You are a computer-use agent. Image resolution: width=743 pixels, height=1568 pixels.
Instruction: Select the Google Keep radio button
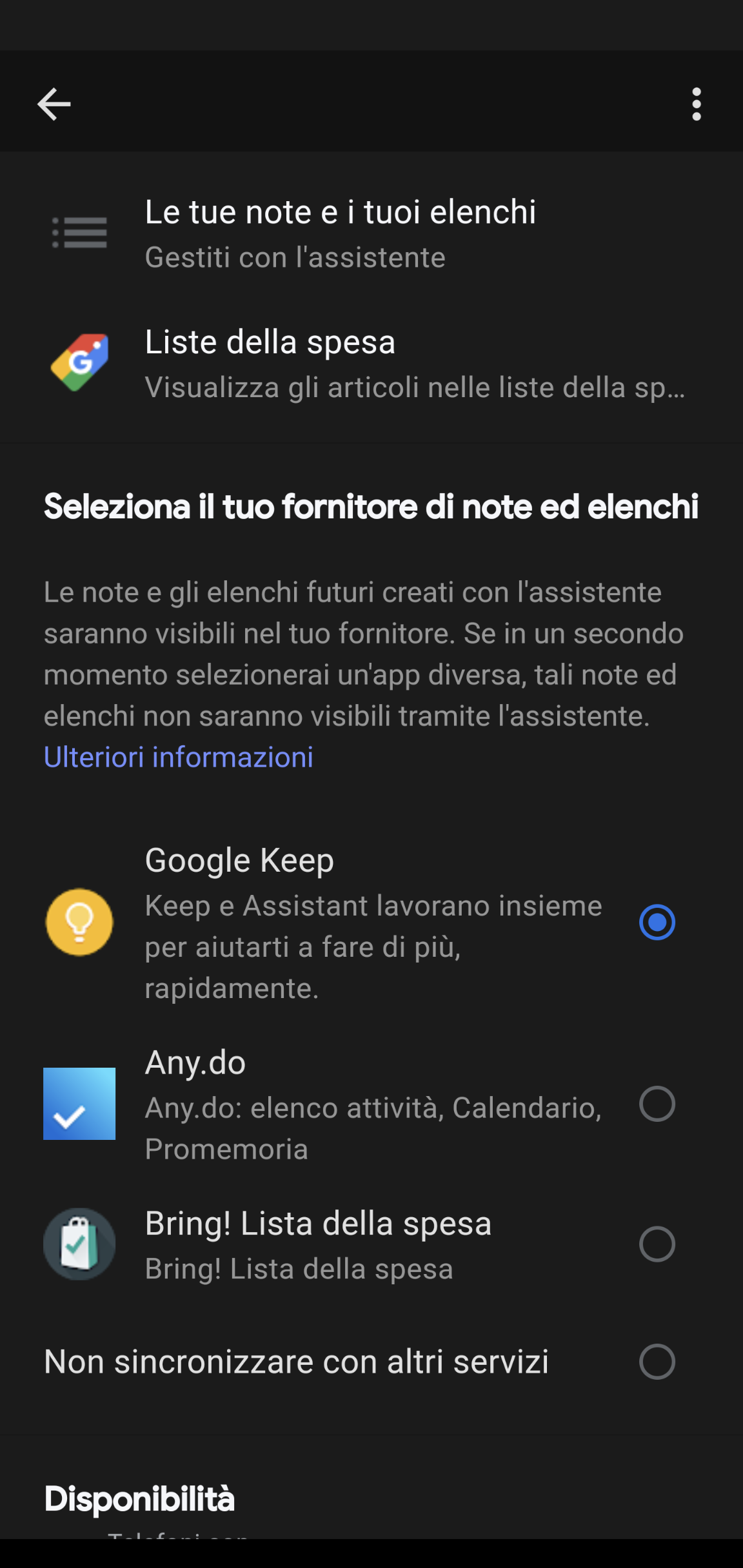point(657,923)
